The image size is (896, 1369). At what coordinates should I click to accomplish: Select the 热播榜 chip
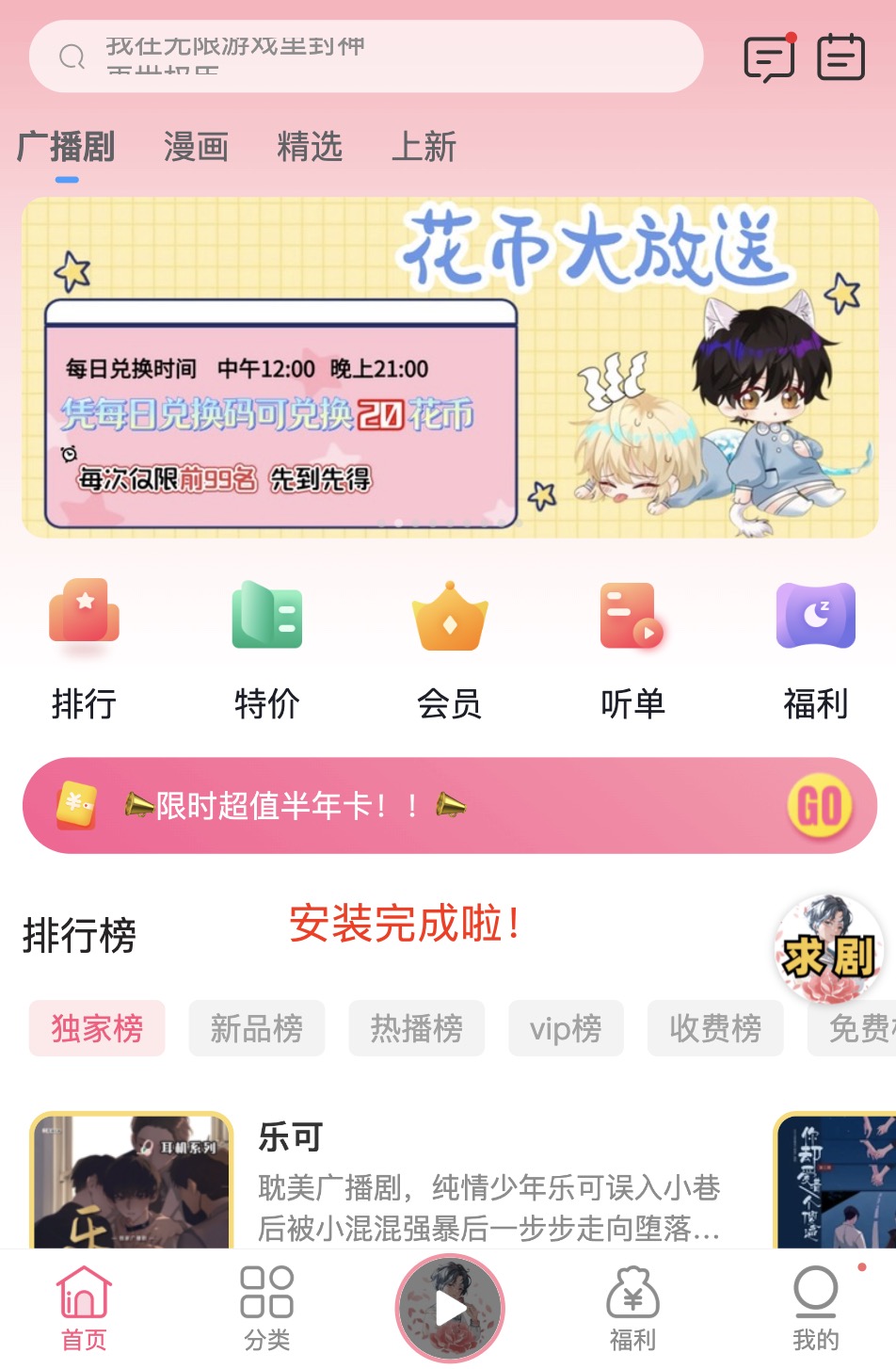pos(416,1028)
